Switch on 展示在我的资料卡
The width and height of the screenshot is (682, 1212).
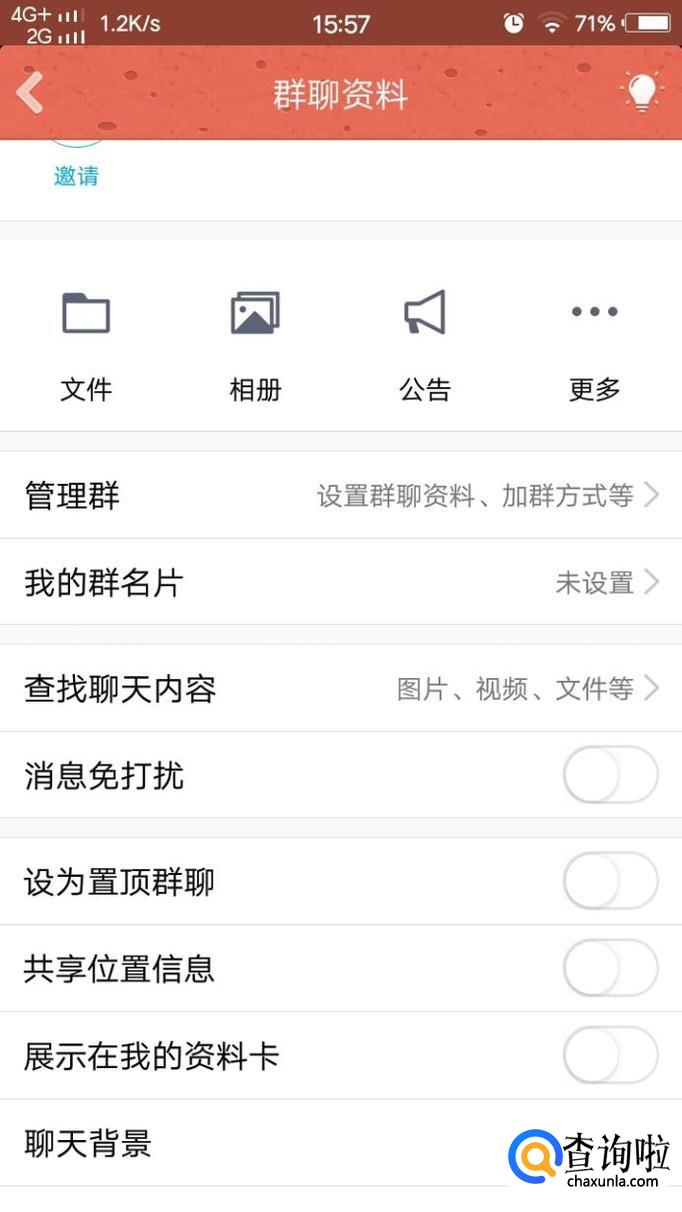pyautogui.click(x=610, y=1056)
